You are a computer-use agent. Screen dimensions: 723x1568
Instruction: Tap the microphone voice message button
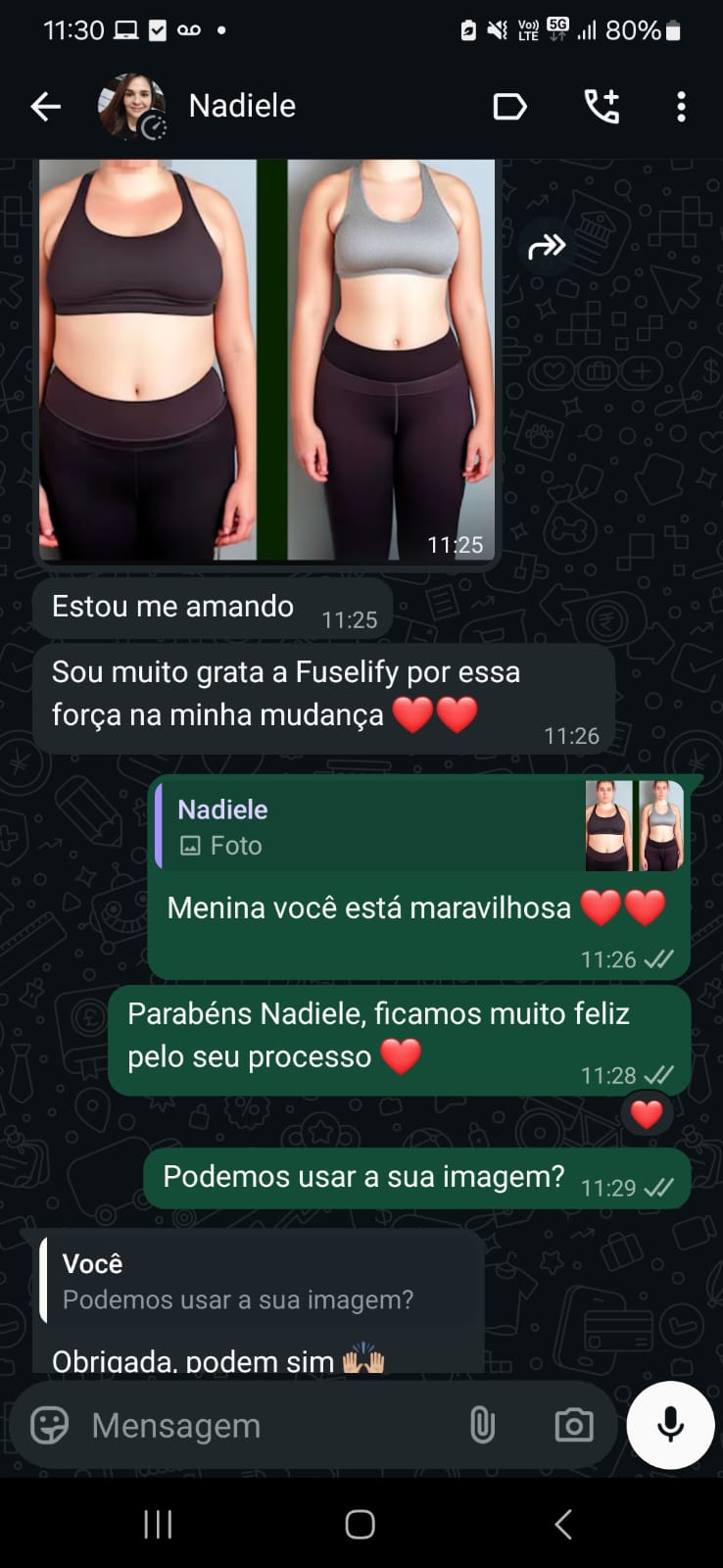click(671, 1425)
